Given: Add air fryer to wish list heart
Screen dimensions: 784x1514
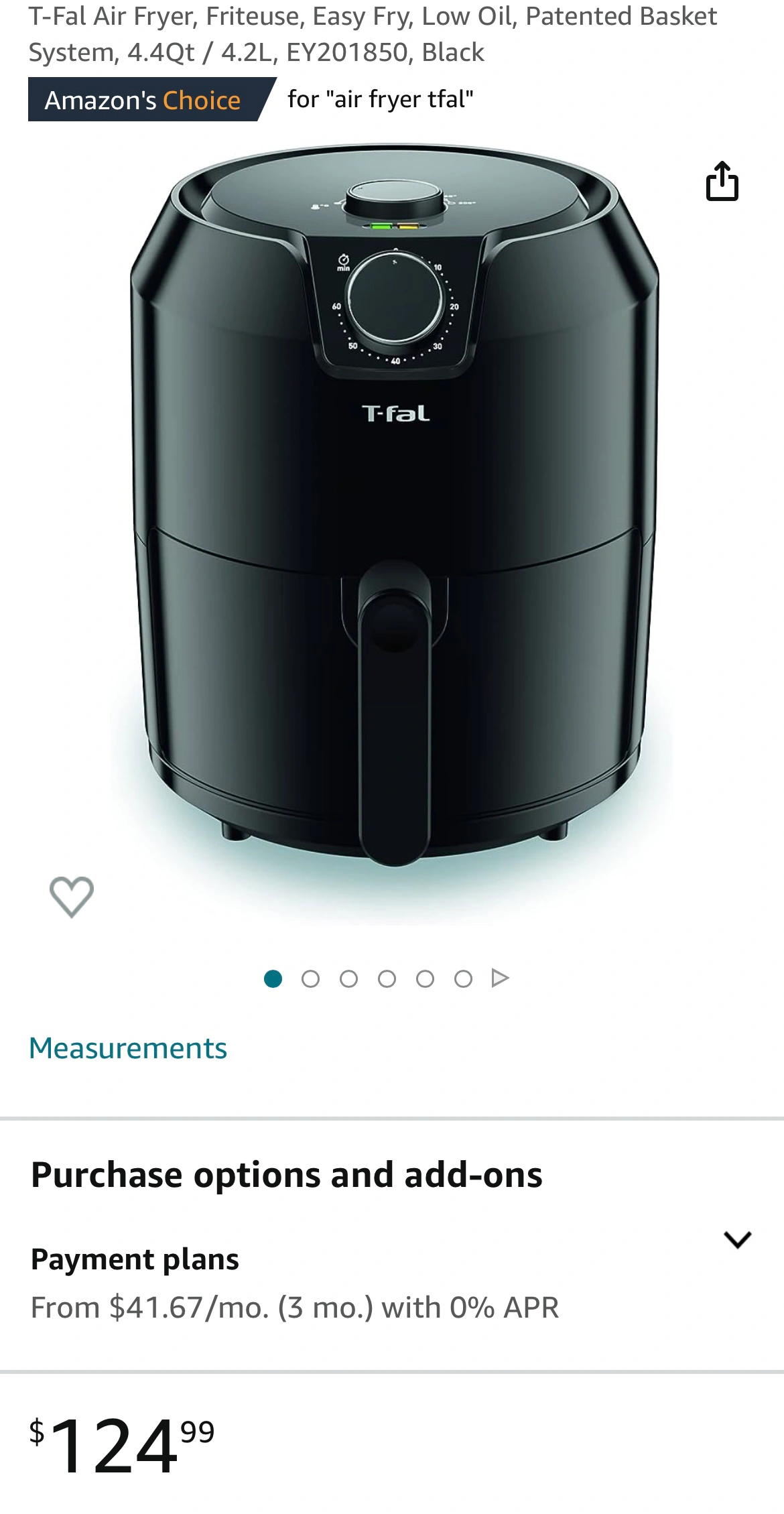Looking at the screenshot, I should pyautogui.click(x=72, y=896).
